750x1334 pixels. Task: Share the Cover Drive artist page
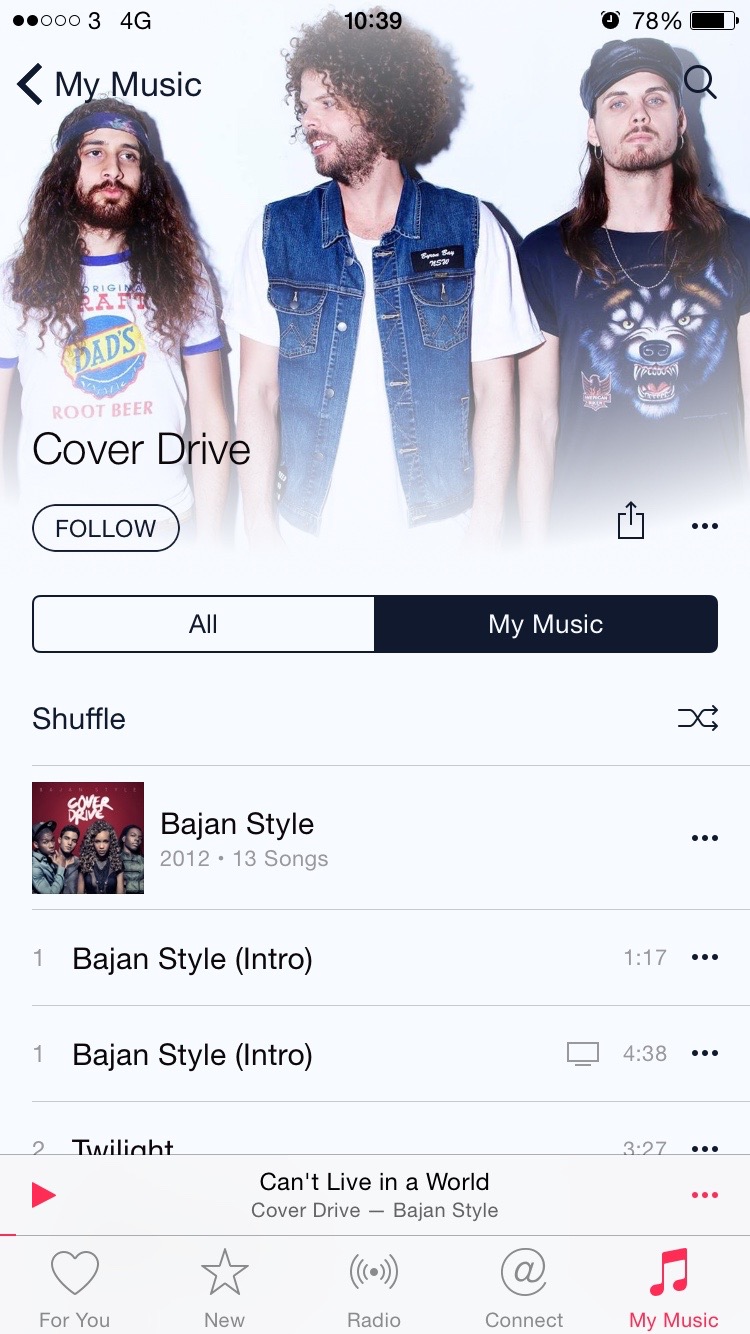pyautogui.click(x=631, y=521)
